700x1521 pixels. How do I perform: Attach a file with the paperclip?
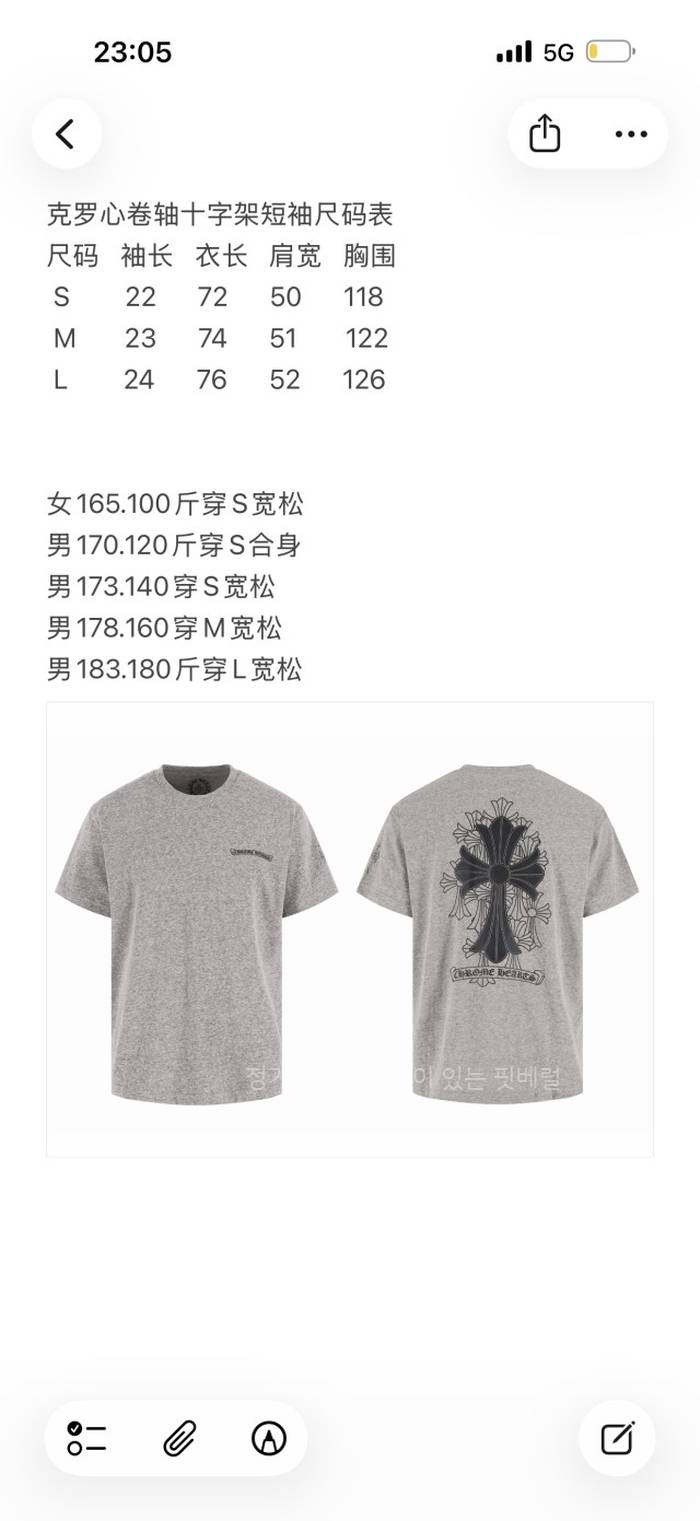coord(179,1438)
